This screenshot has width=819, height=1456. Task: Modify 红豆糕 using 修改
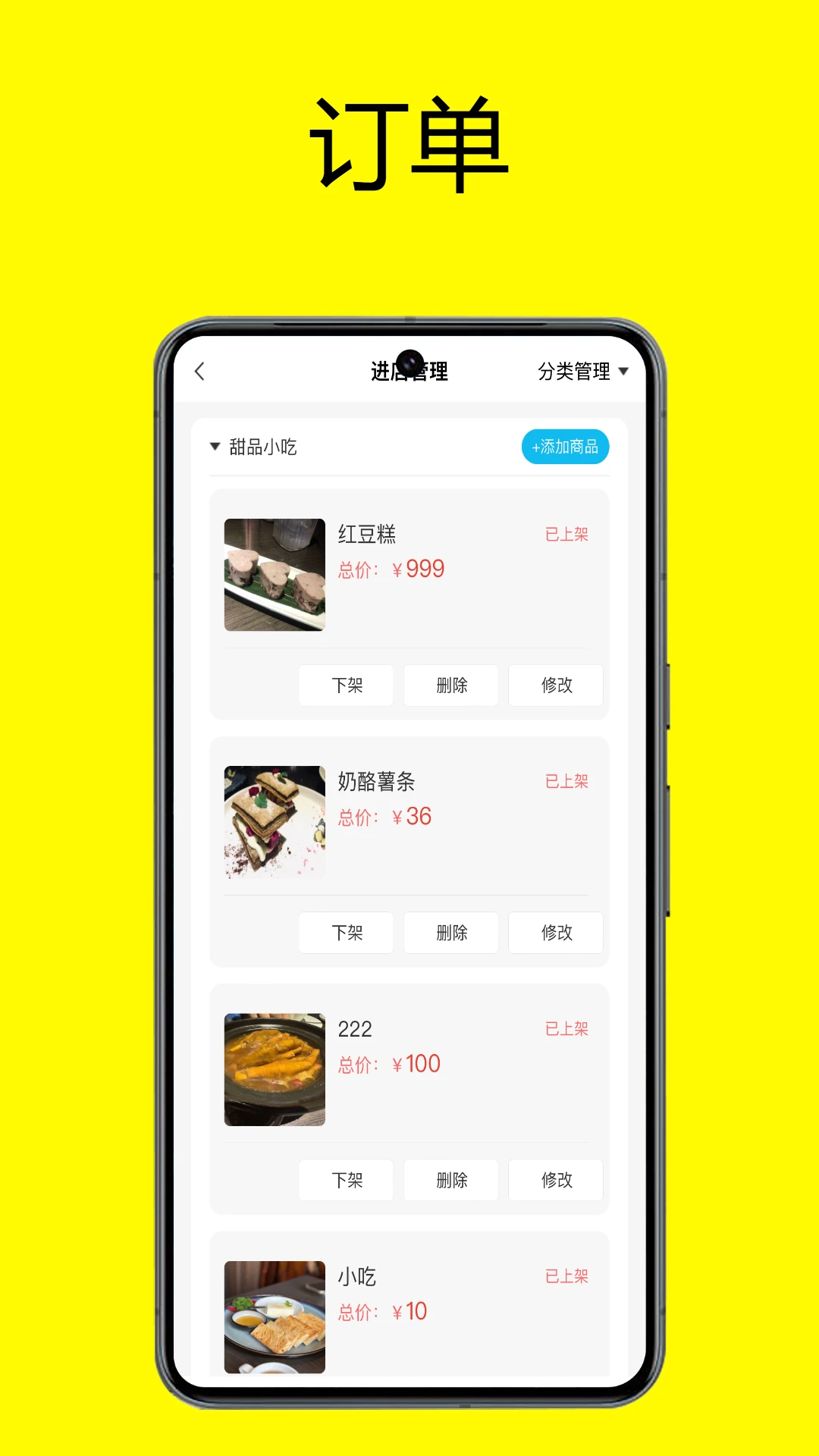click(555, 686)
